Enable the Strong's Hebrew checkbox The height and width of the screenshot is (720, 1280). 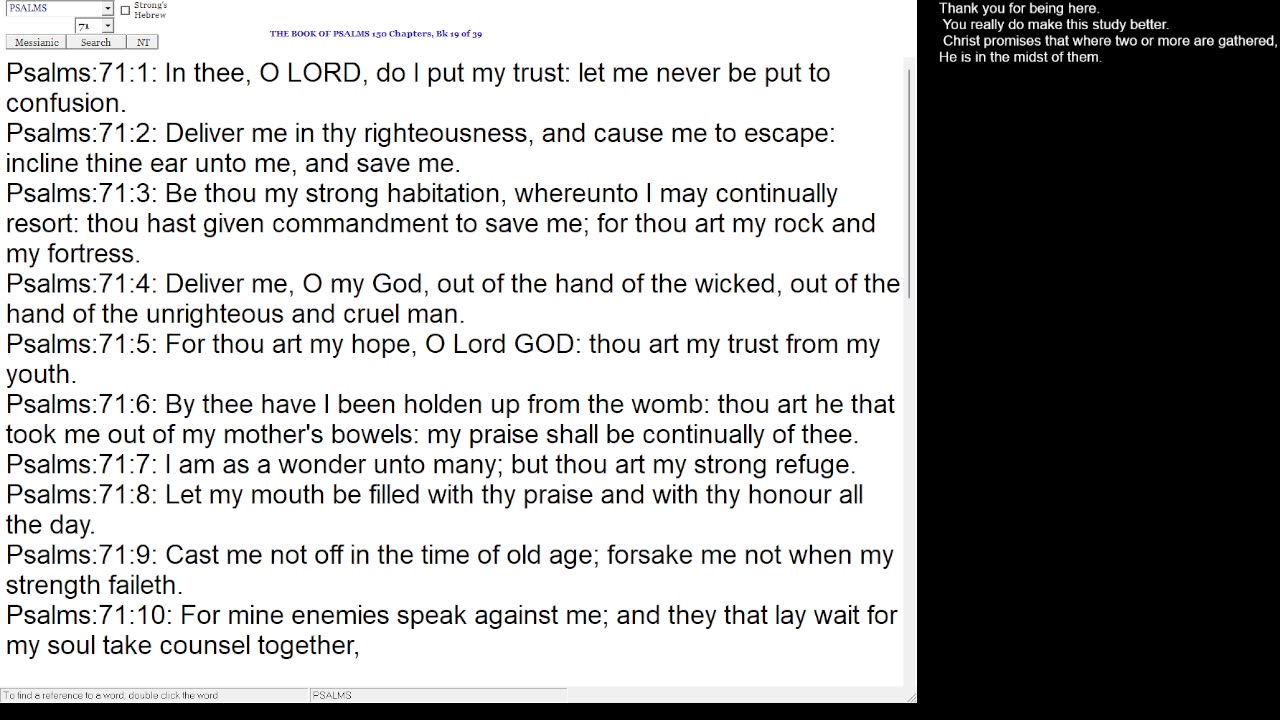tap(125, 10)
